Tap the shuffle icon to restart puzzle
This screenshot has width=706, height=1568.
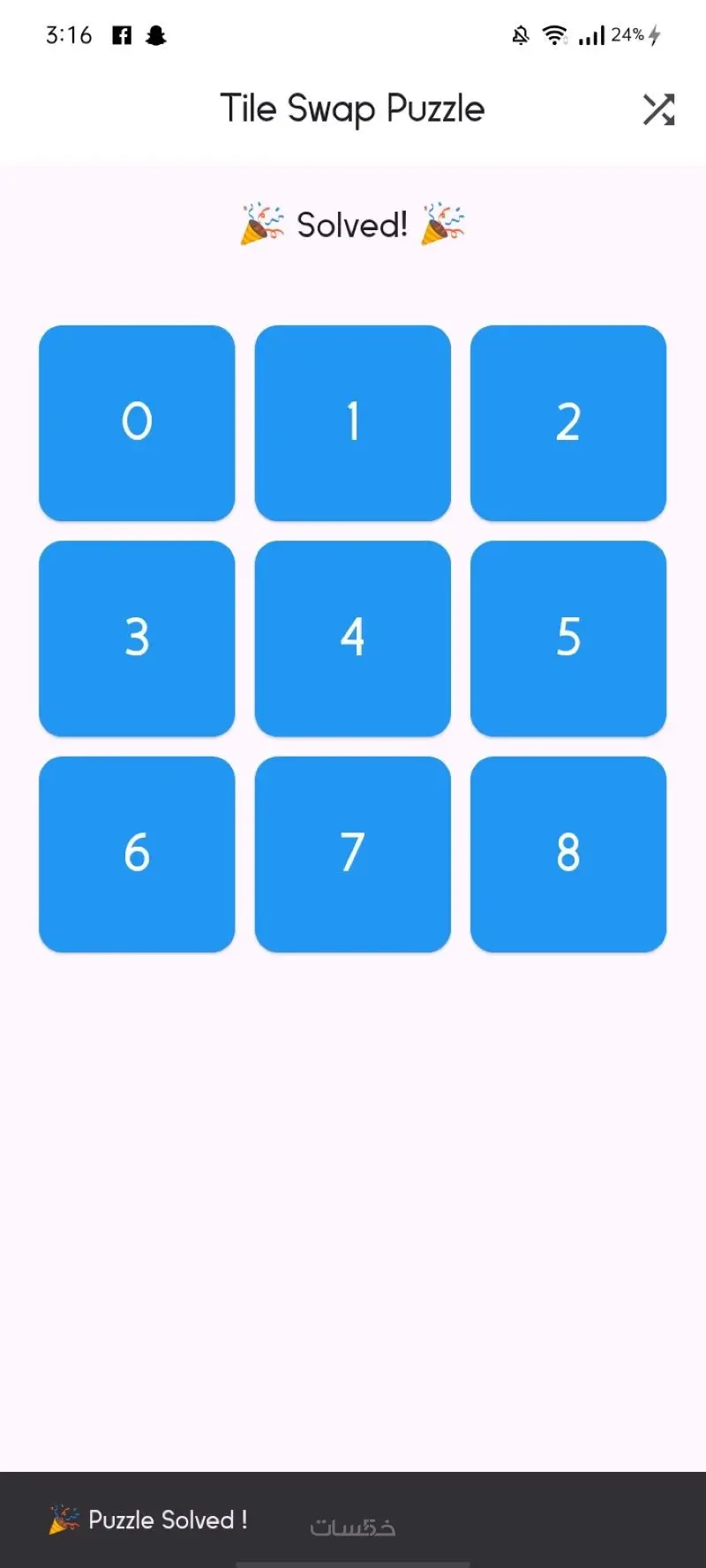click(x=657, y=109)
